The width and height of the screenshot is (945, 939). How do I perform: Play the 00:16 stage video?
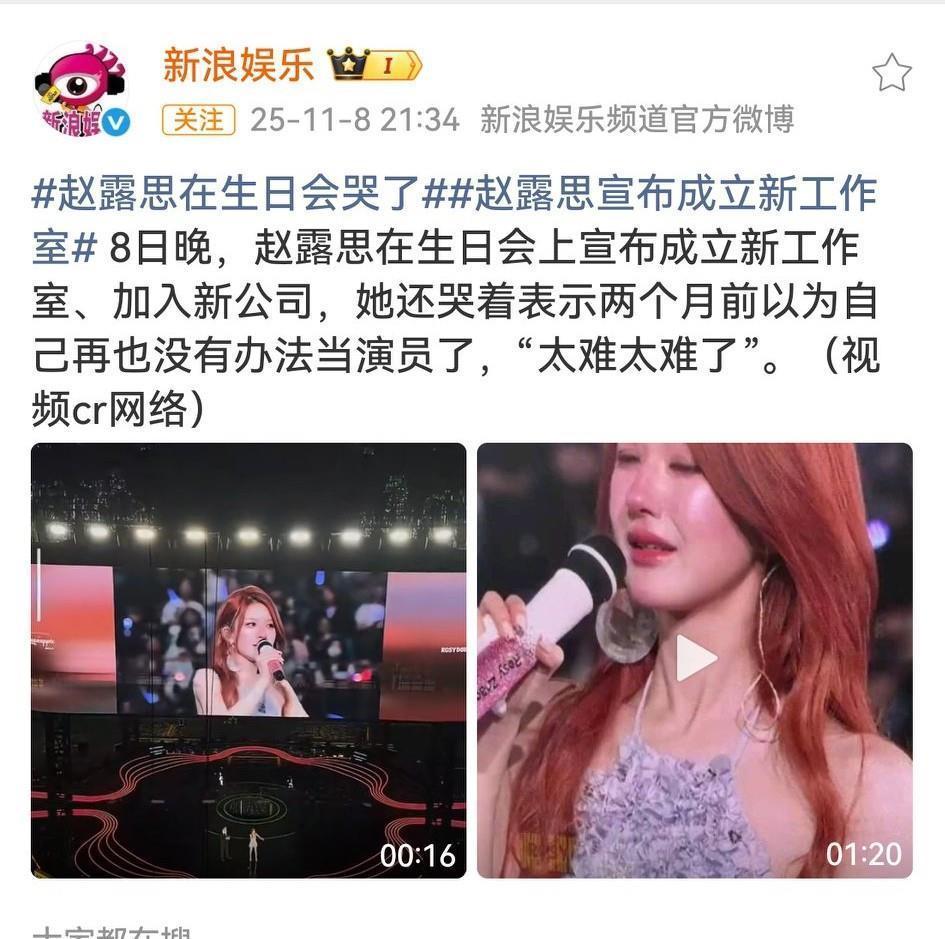[x=248, y=660]
